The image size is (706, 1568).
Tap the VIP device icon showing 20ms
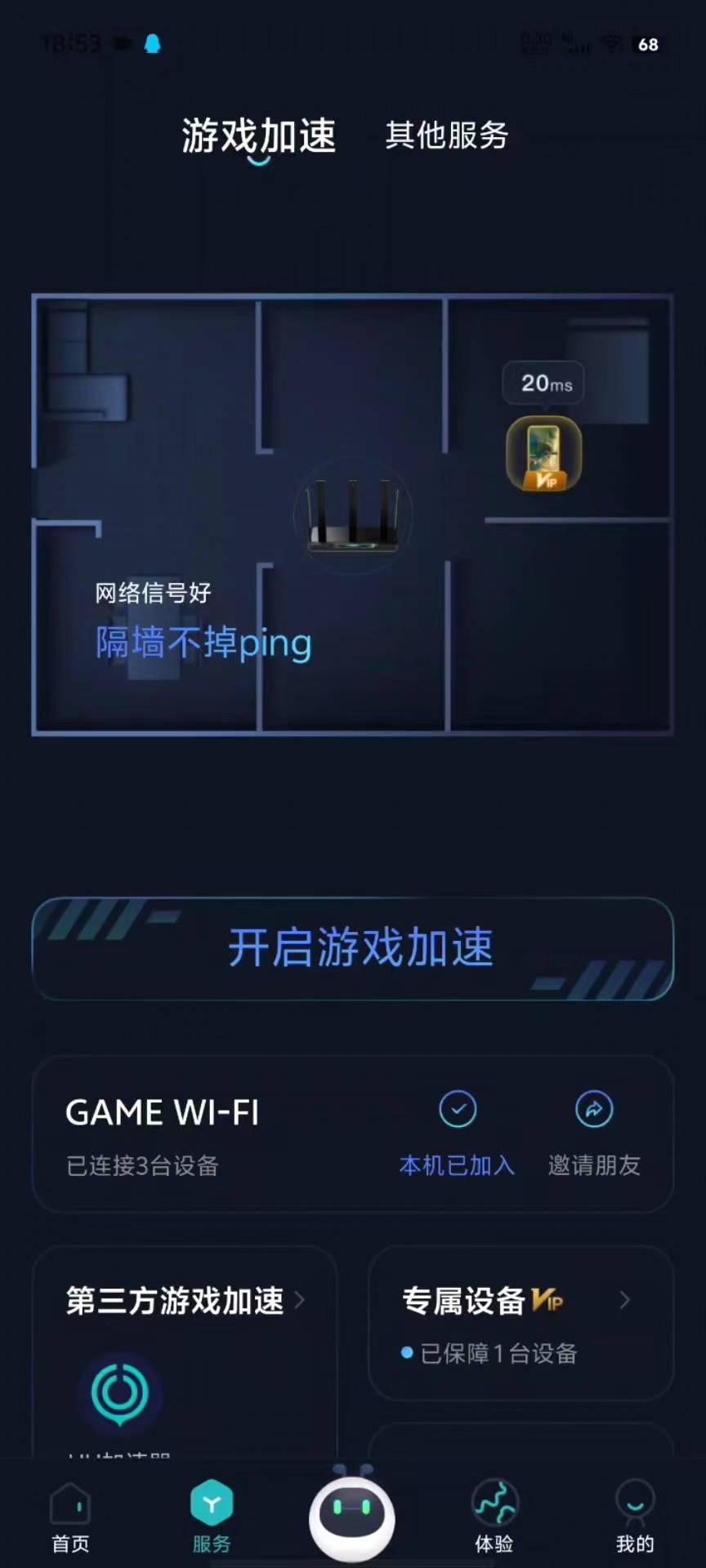(x=544, y=454)
